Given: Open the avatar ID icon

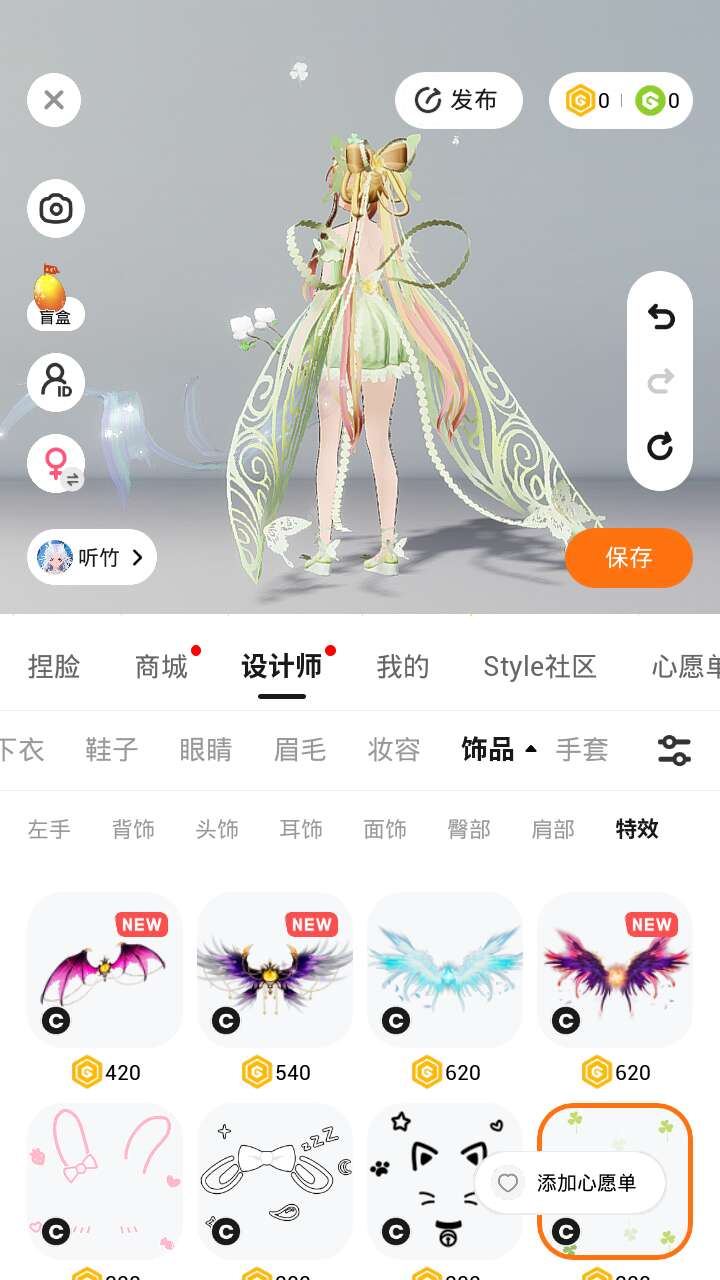Looking at the screenshot, I should point(56,382).
